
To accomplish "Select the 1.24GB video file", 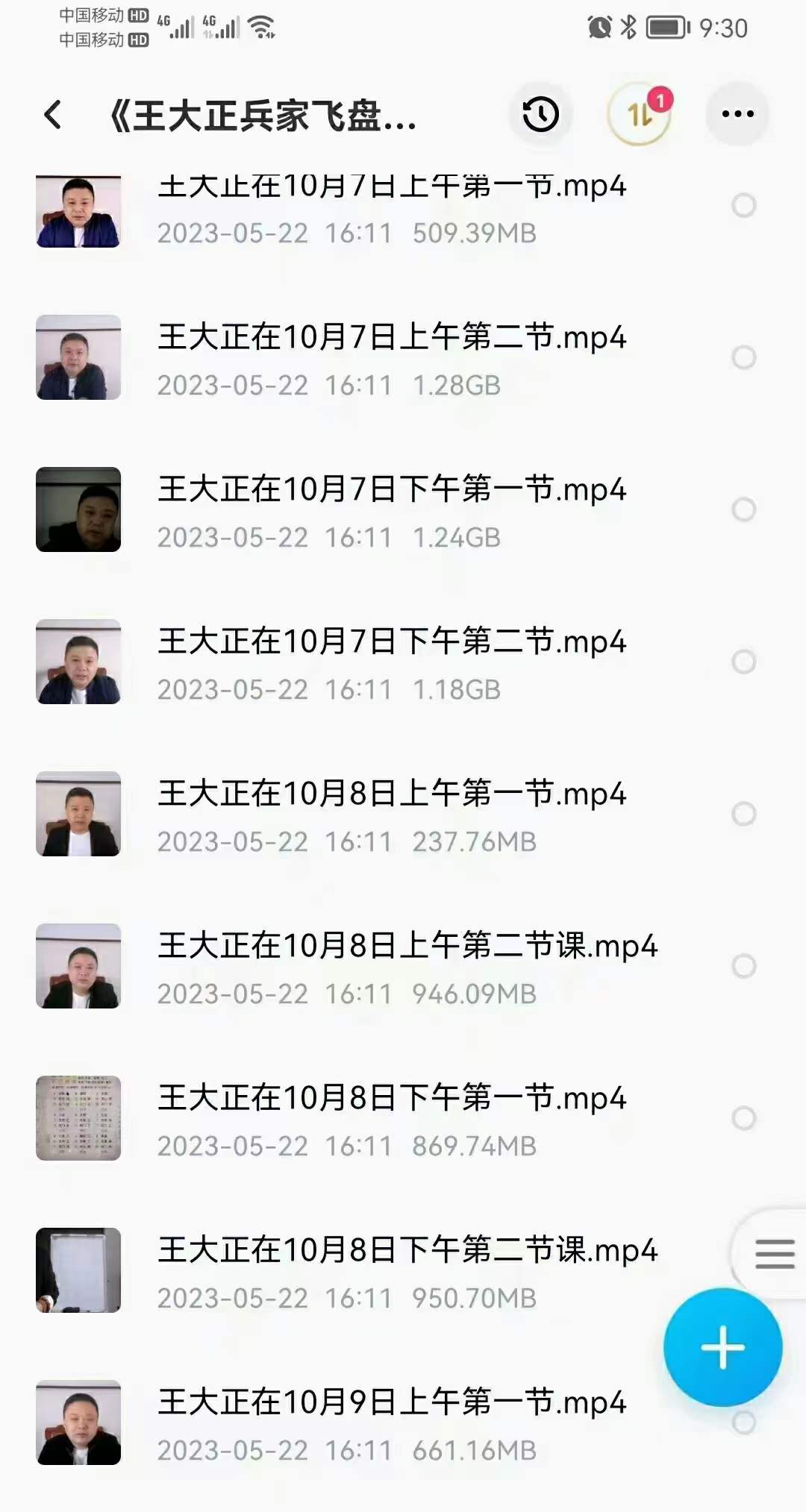I will 743,509.
